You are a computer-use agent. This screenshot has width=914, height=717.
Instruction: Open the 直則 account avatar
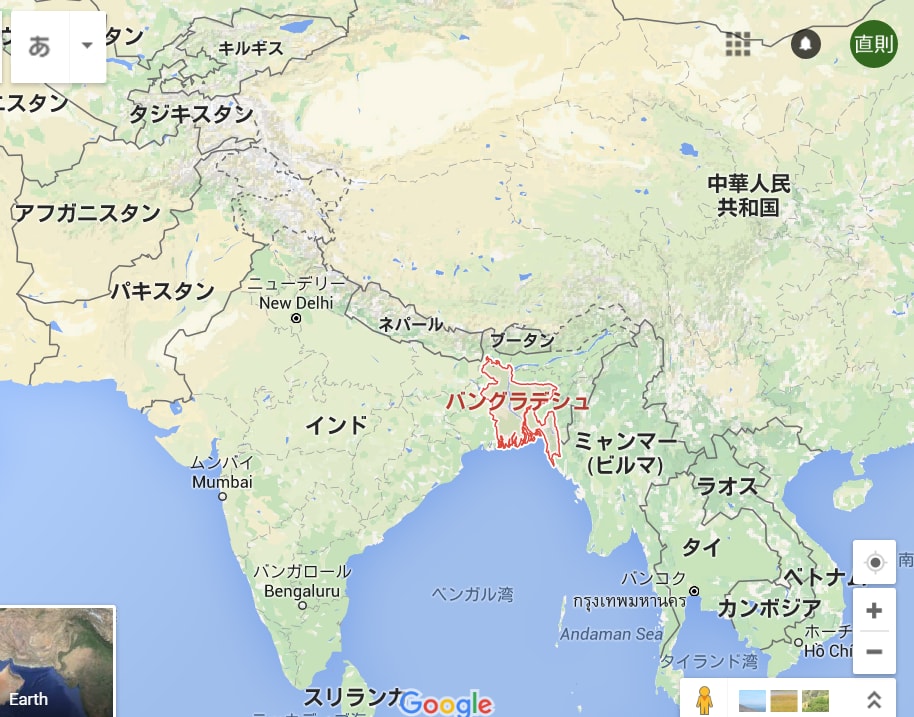873,44
